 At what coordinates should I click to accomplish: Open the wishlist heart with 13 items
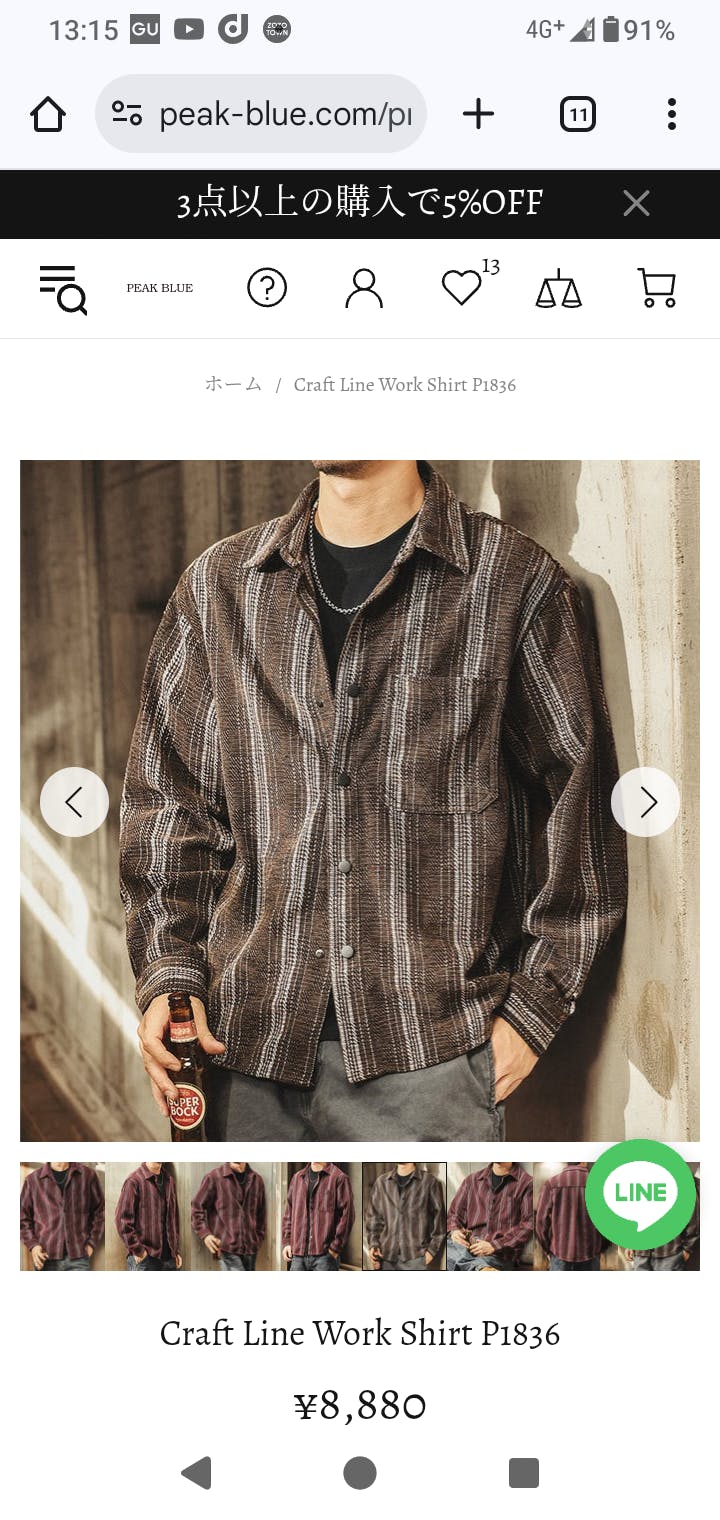462,288
